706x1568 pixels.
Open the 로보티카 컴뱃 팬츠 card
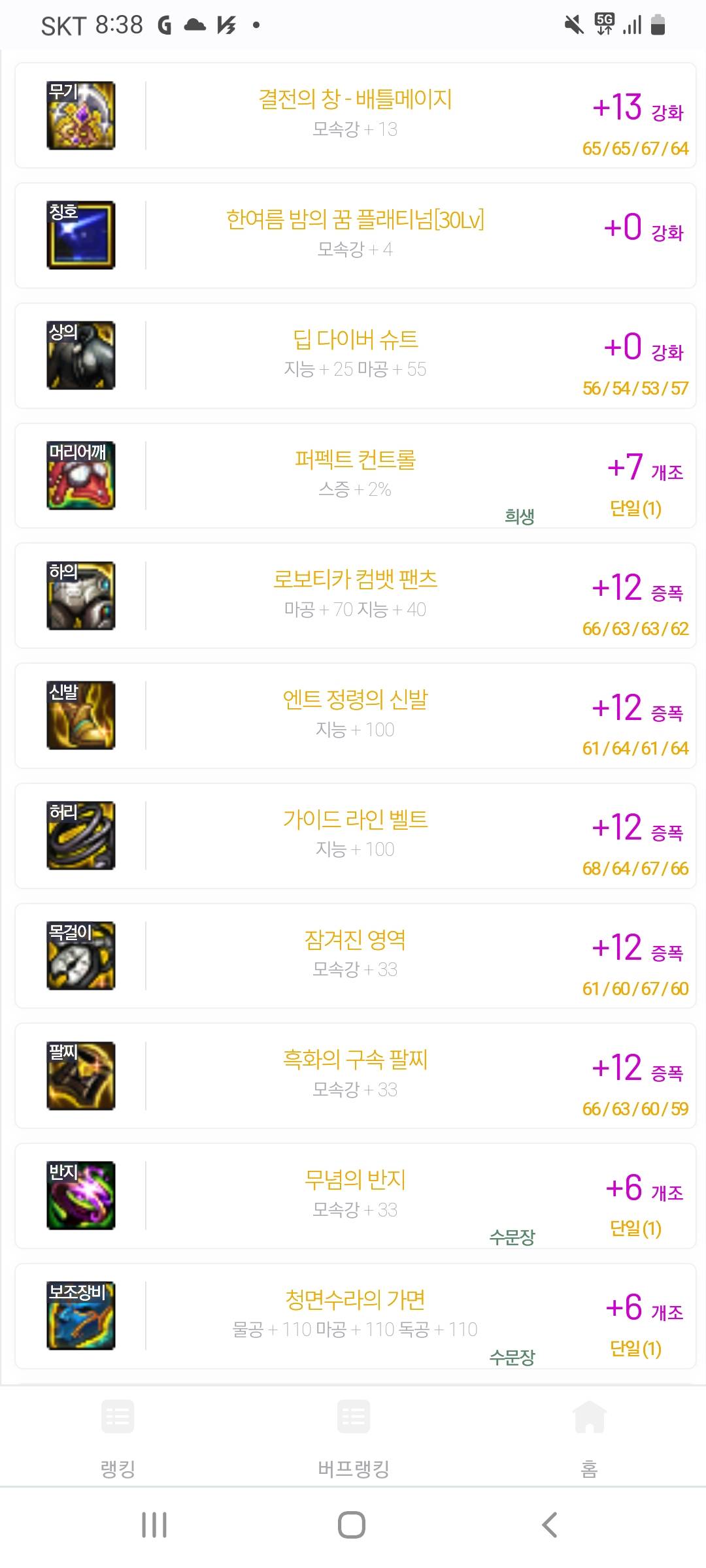(355, 596)
